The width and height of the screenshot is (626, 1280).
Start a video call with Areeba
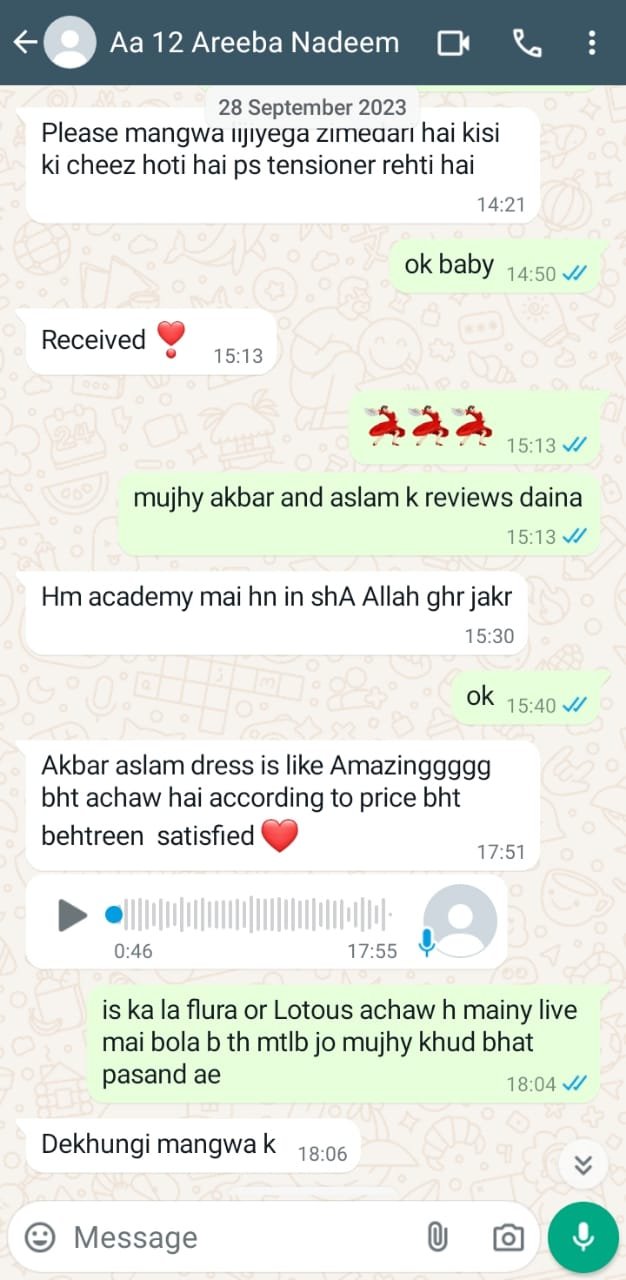coord(454,43)
